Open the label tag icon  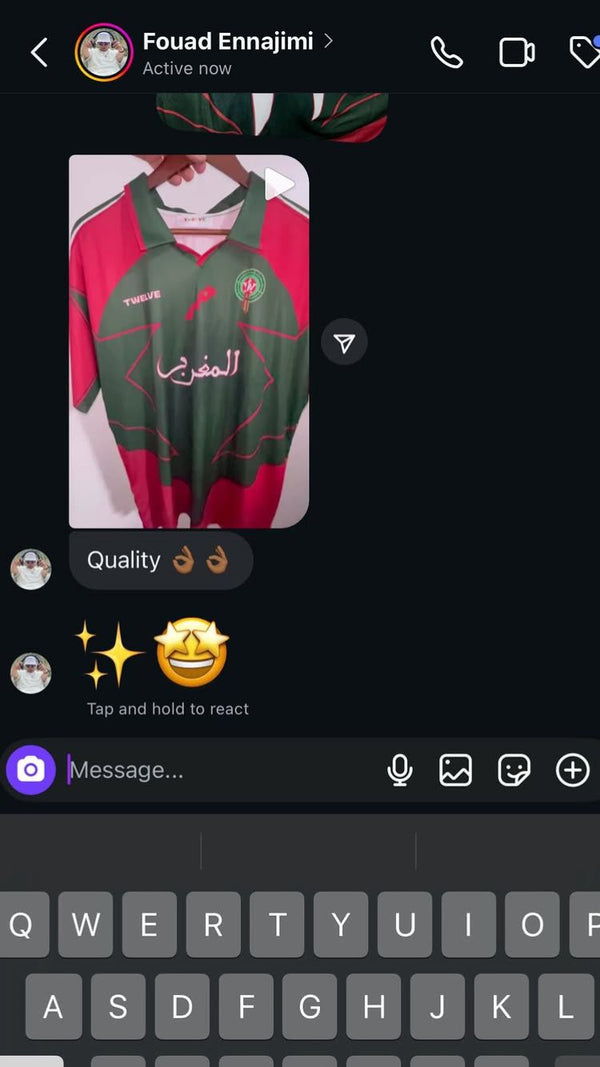(584, 52)
